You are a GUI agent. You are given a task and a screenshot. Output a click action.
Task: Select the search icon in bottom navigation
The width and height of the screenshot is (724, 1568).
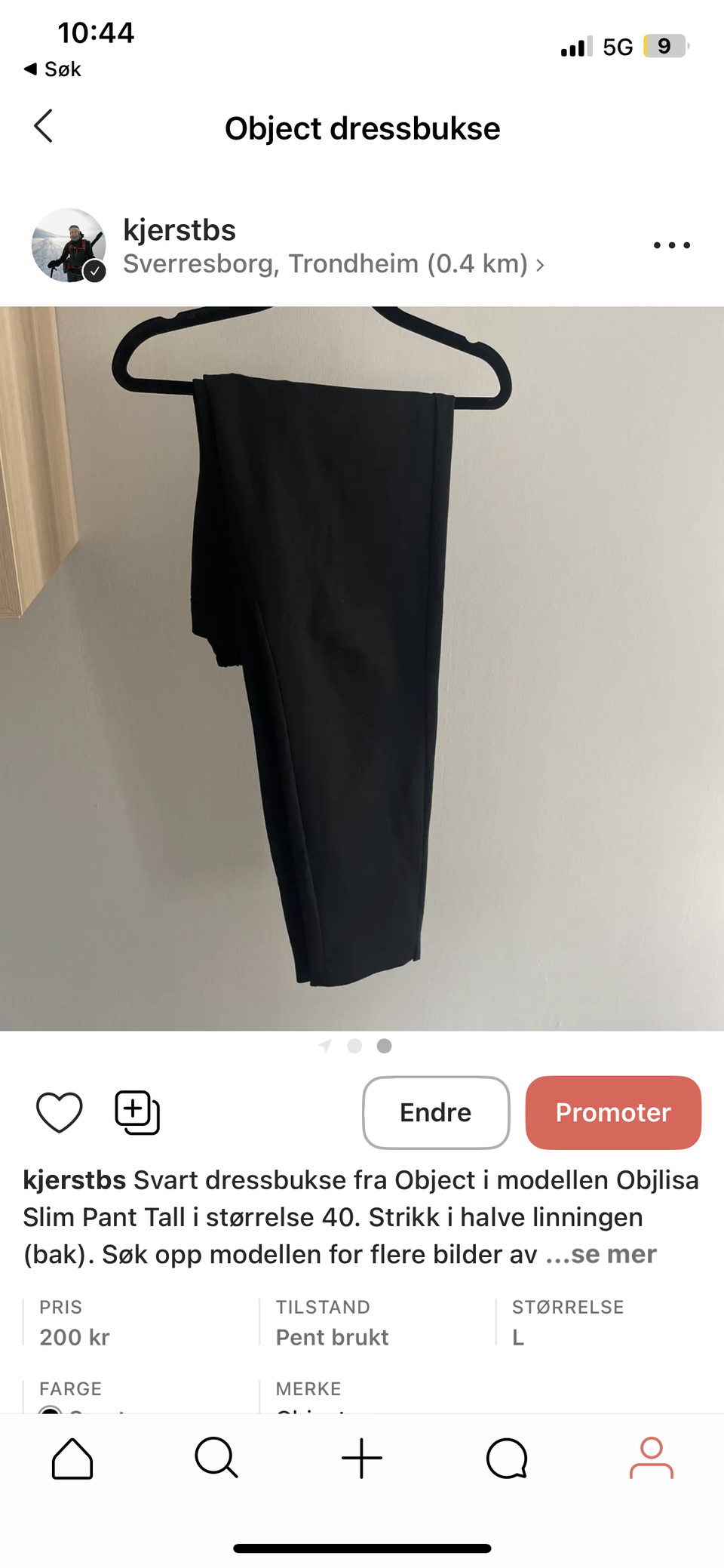[x=216, y=1458]
